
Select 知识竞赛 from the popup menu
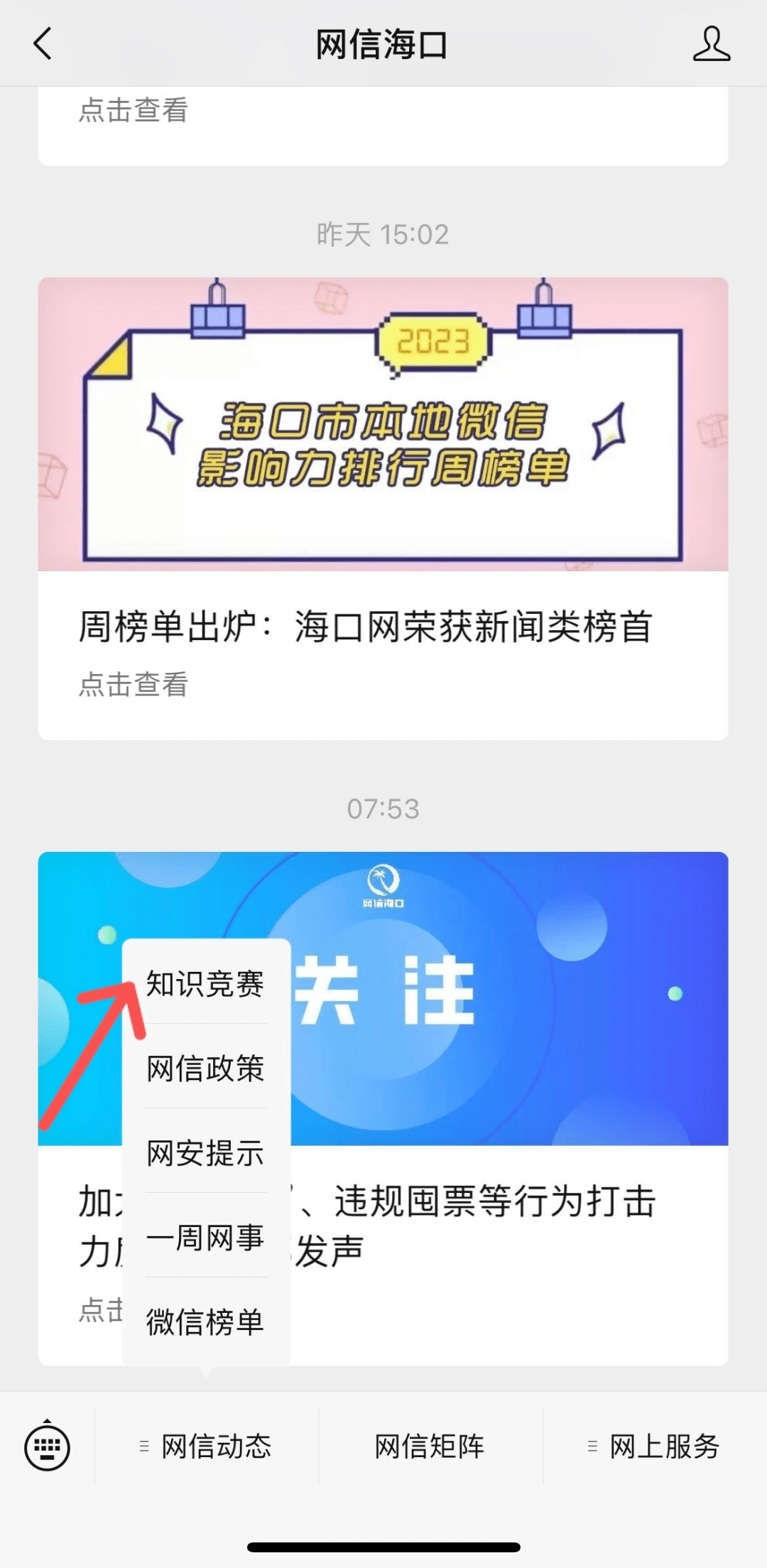pyautogui.click(x=205, y=984)
